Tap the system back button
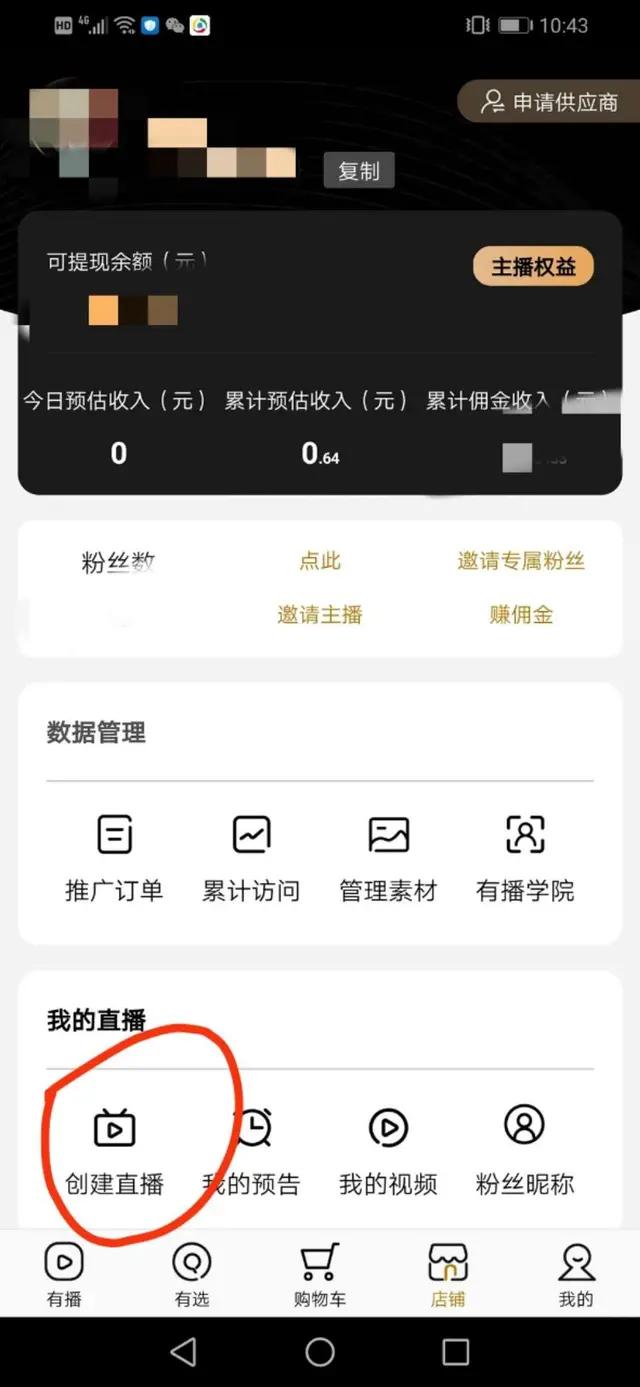Screen dimensions: 640x1387 (184, 1352)
